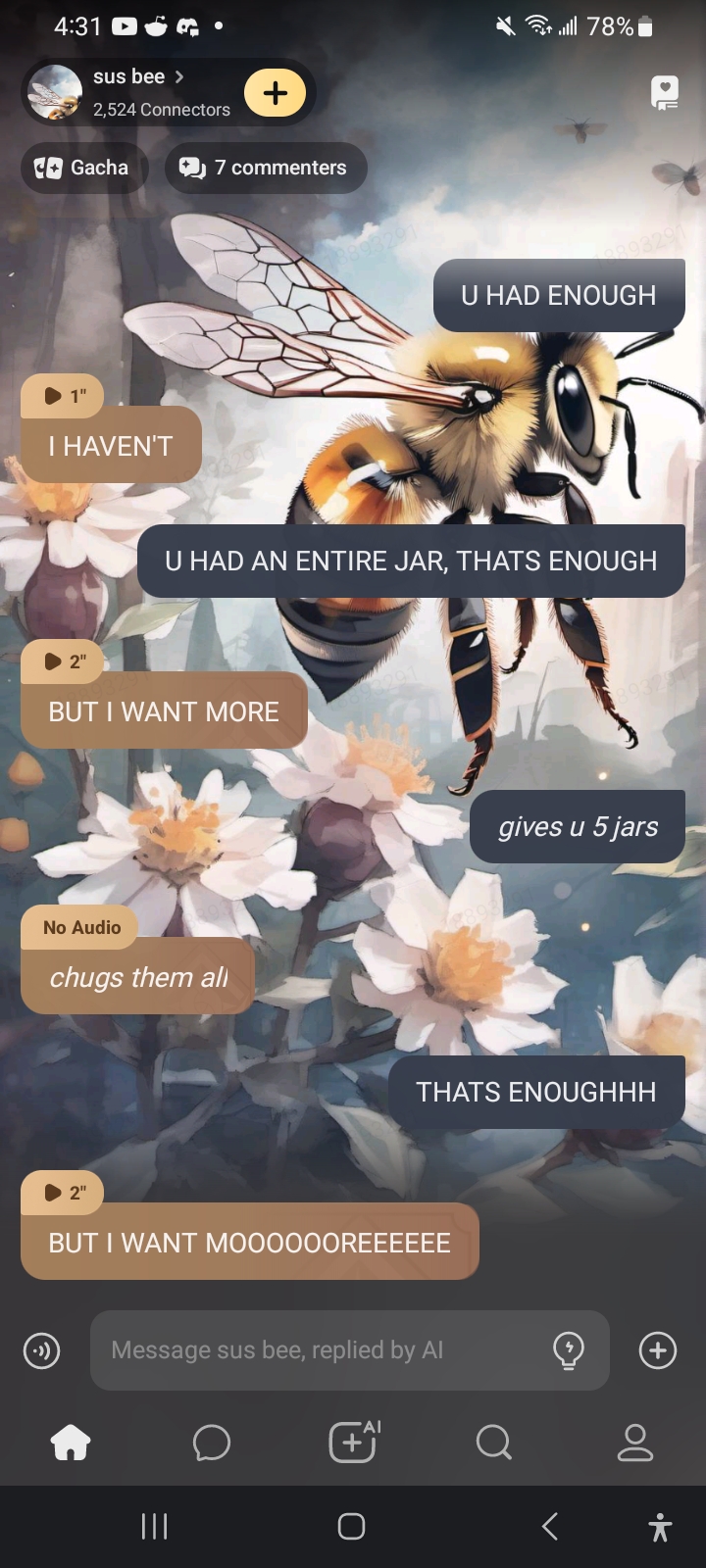Switch to the Search tab
This screenshot has height=1568, width=706.
[493, 1443]
